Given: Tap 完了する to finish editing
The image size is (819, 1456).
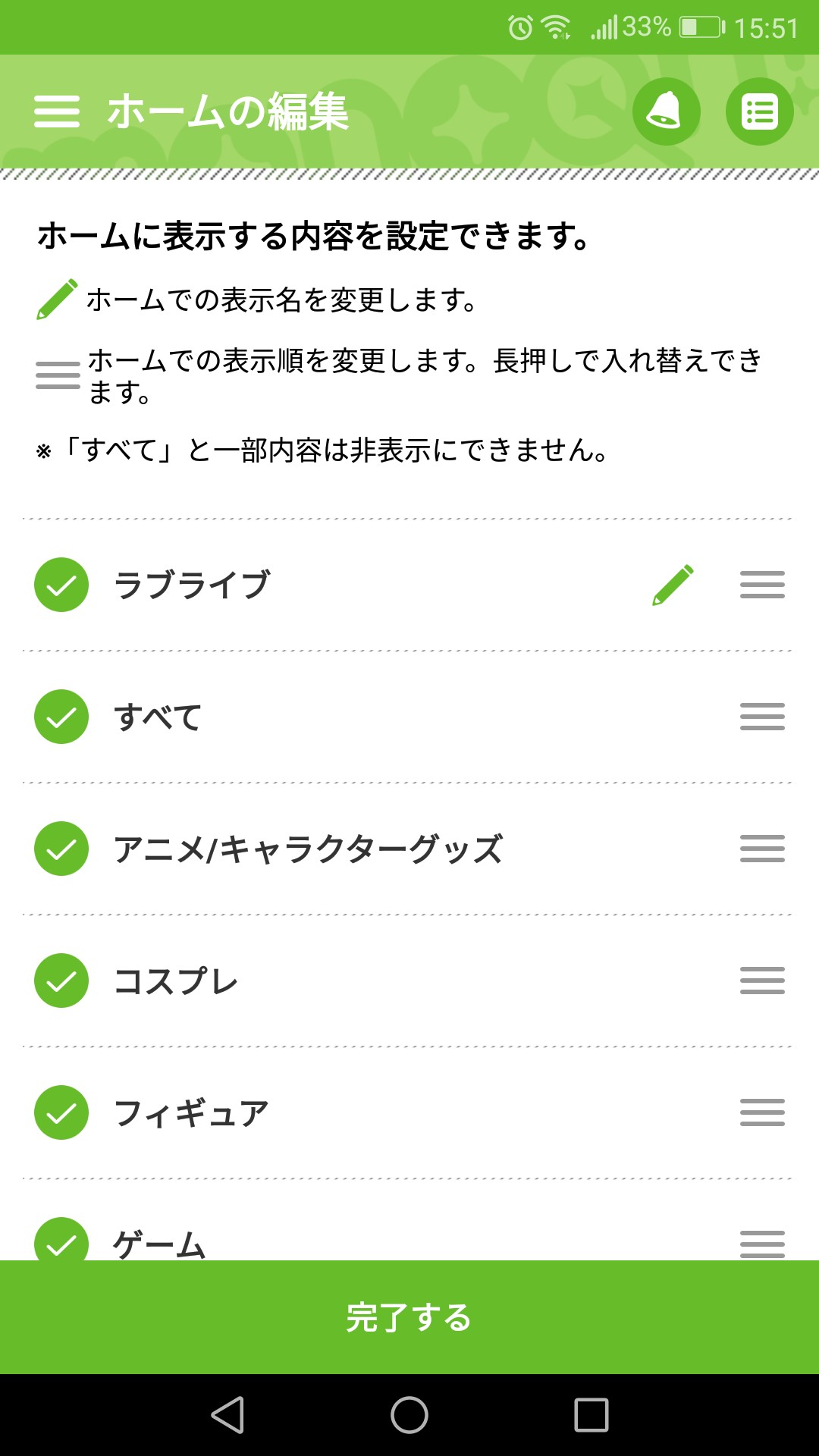Looking at the screenshot, I should (409, 1317).
